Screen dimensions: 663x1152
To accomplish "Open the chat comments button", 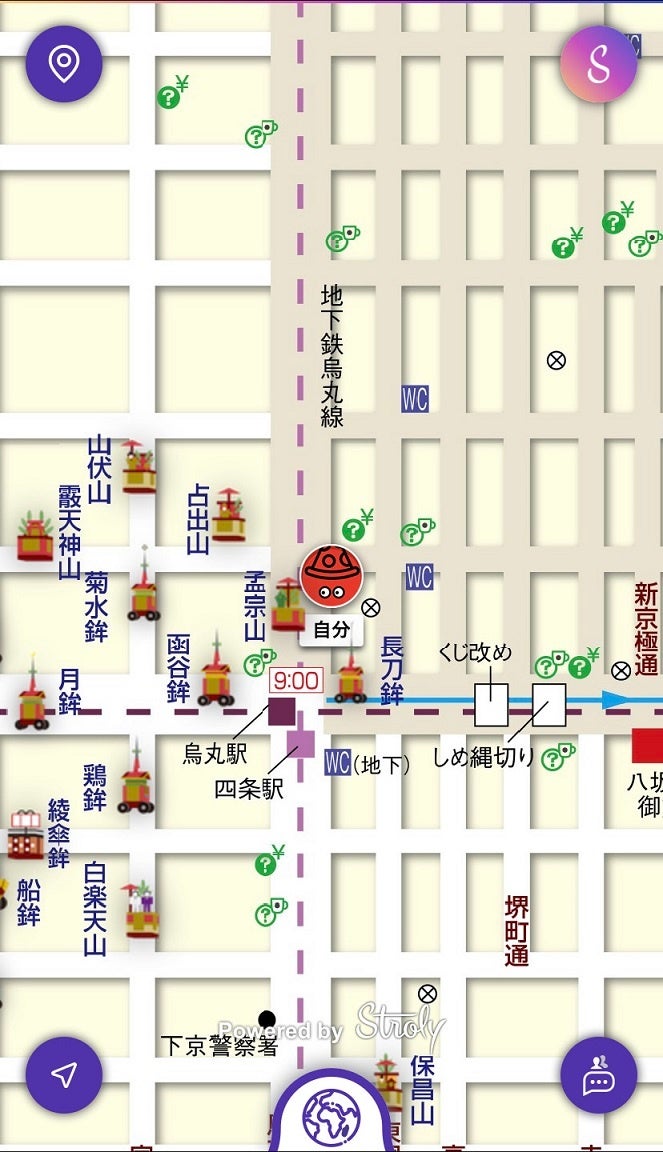I will coord(599,1075).
